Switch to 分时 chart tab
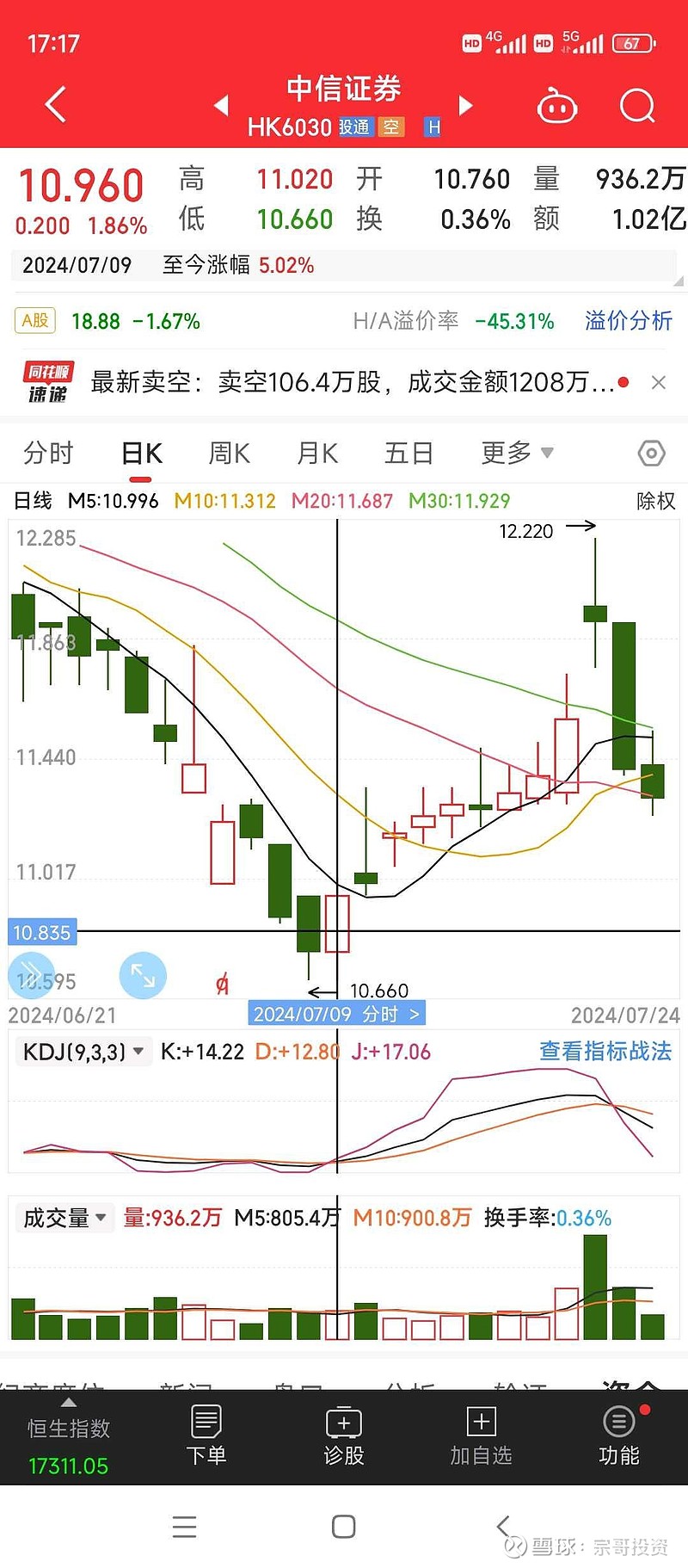The width and height of the screenshot is (688, 1568). pos(49,453)
